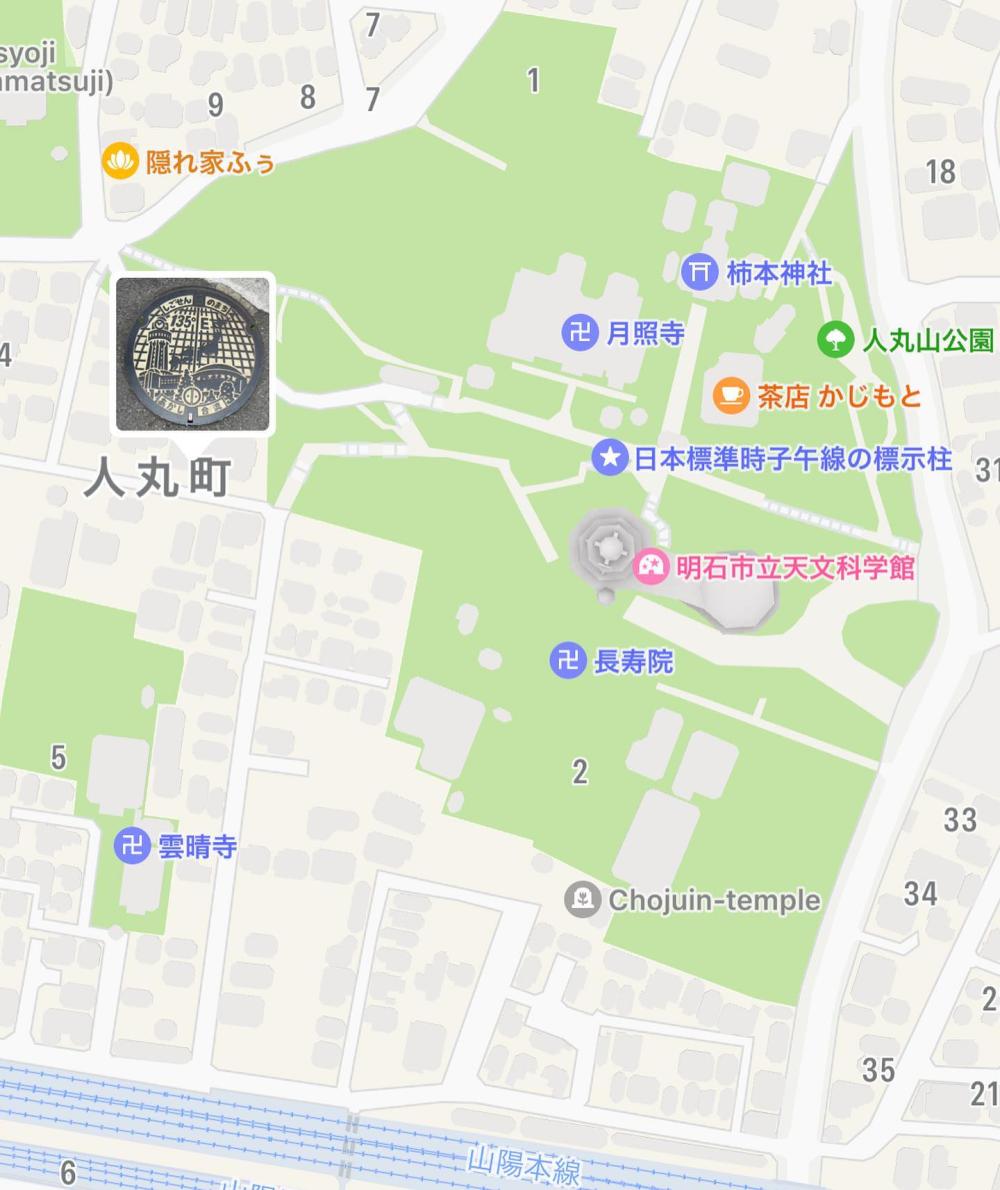Viewport: 1000px width, 1190px height.
Task: Open the manhole cover photo pin
Action: pyautogui.click(x=194, y=355)
